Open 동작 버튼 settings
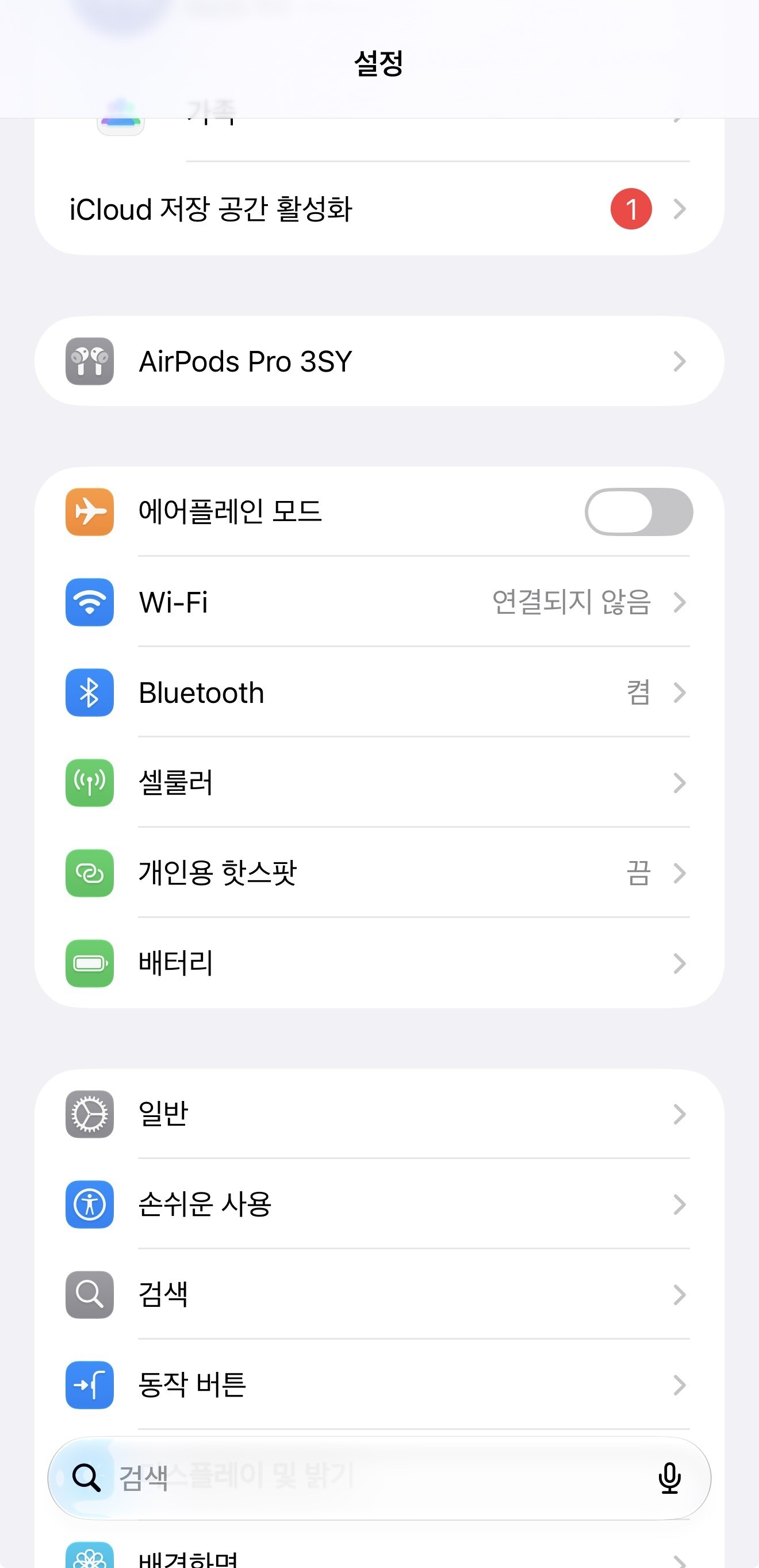This screenshot has width=759, height=1568. click(x=379, y=1385)
